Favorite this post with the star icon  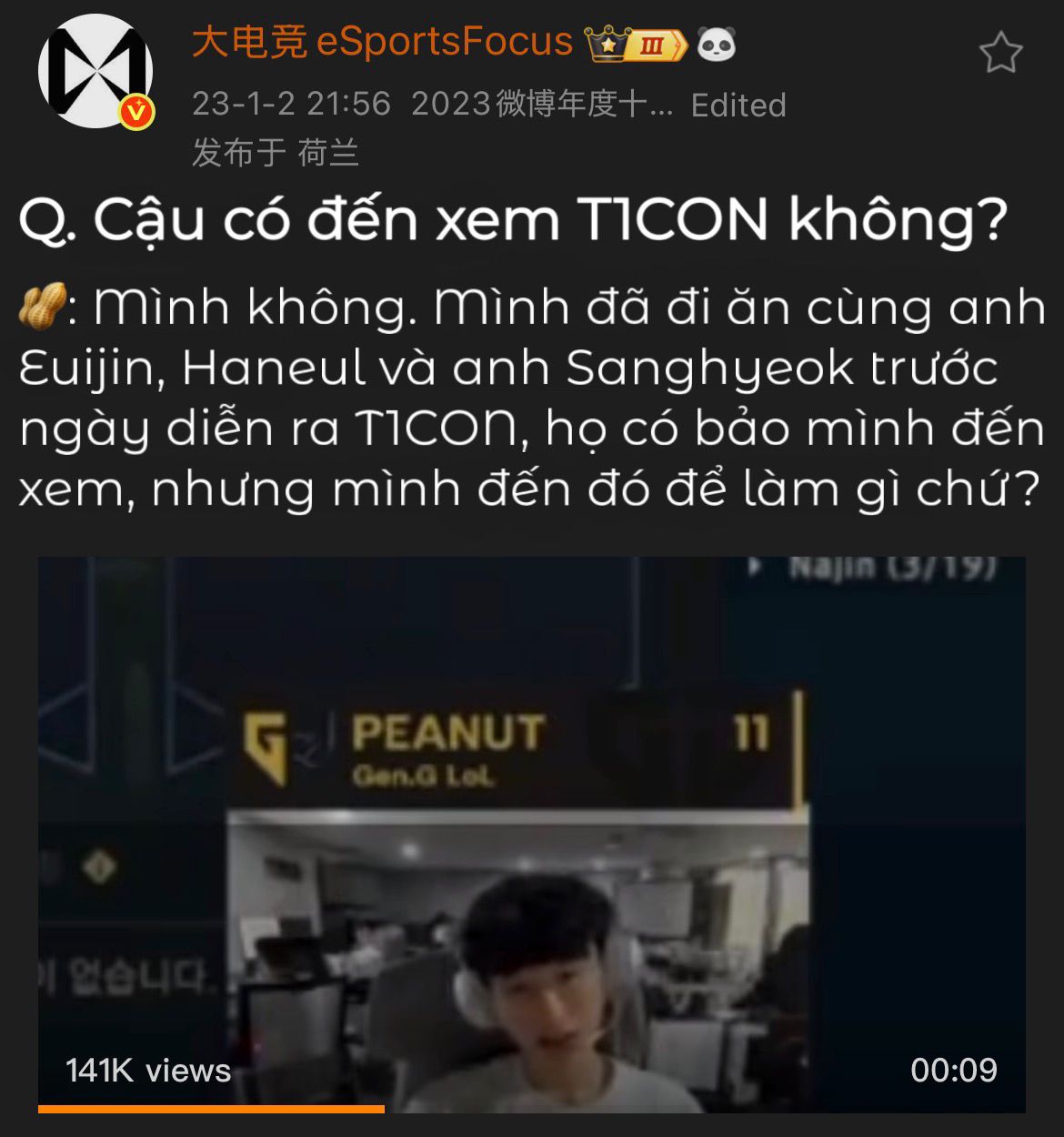click(x=1000, y=53)
